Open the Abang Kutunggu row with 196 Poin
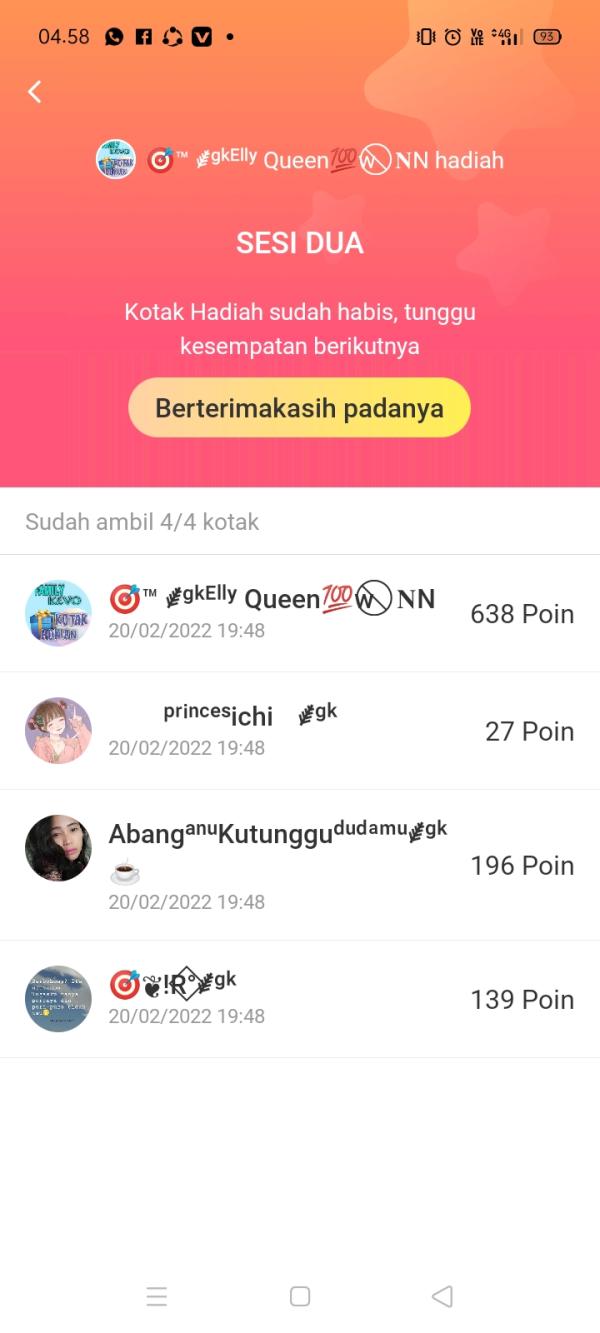 click(x=300, y=865)
